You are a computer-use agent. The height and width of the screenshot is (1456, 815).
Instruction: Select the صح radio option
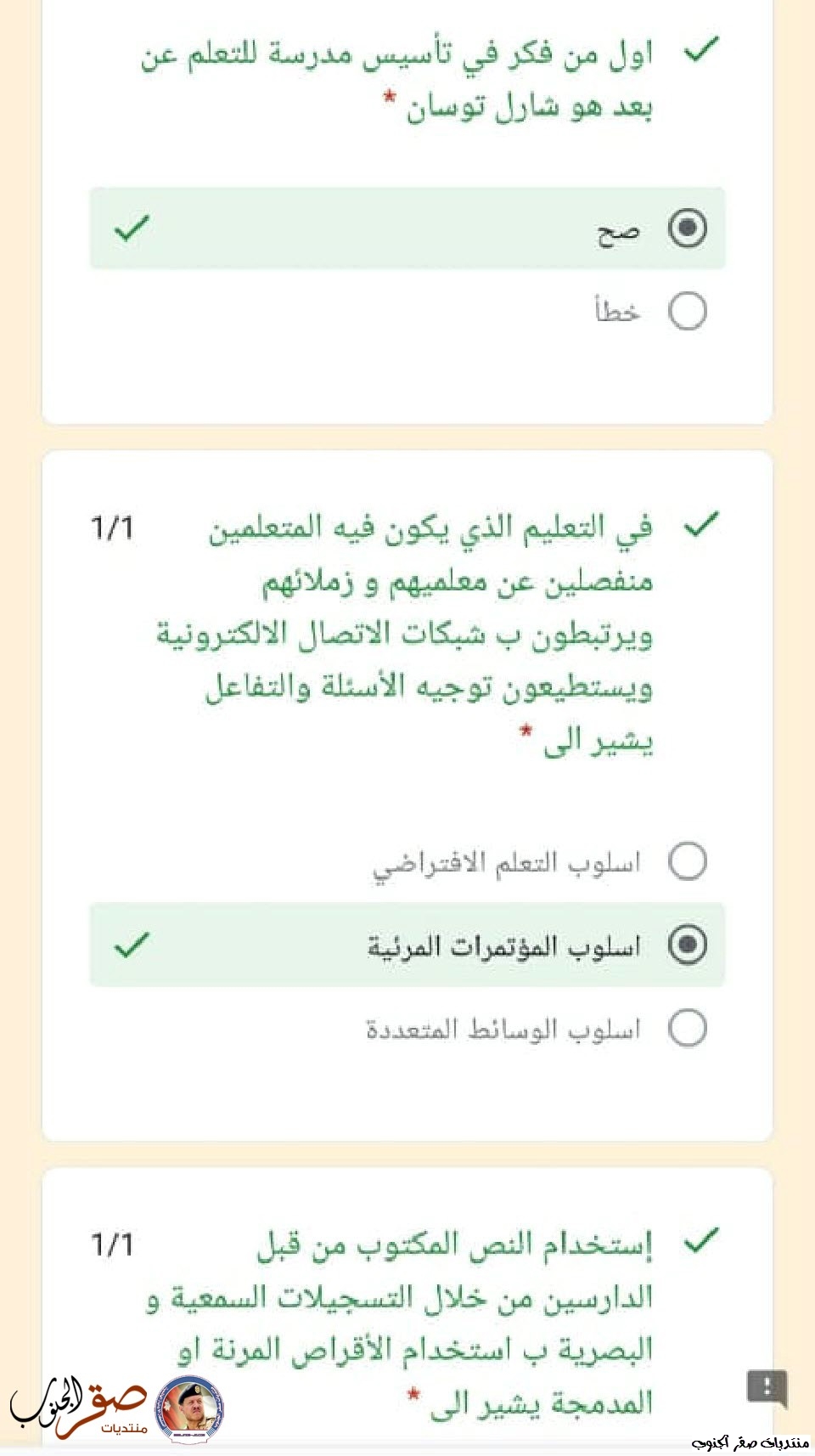point(687,228)
